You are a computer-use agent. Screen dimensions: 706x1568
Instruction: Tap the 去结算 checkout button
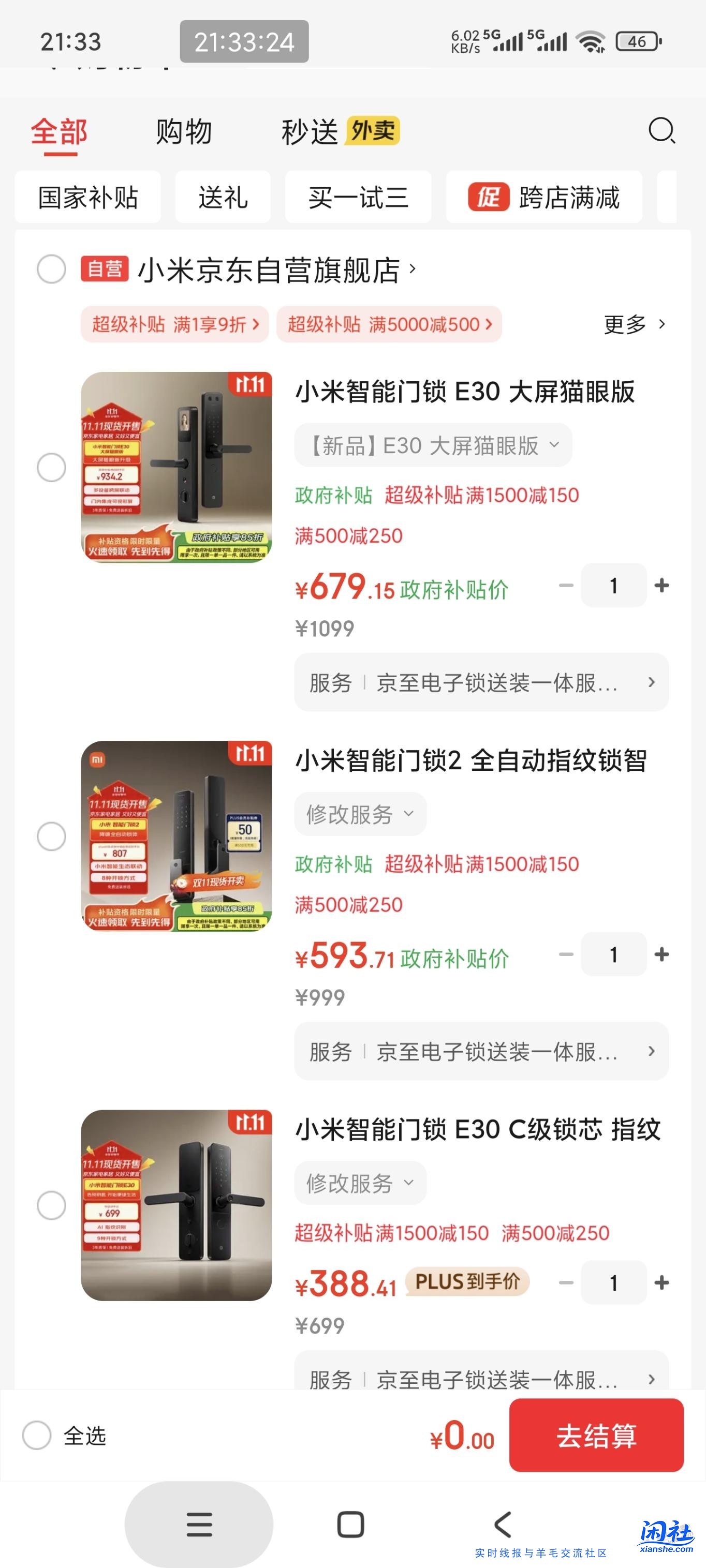(595, 1438)
